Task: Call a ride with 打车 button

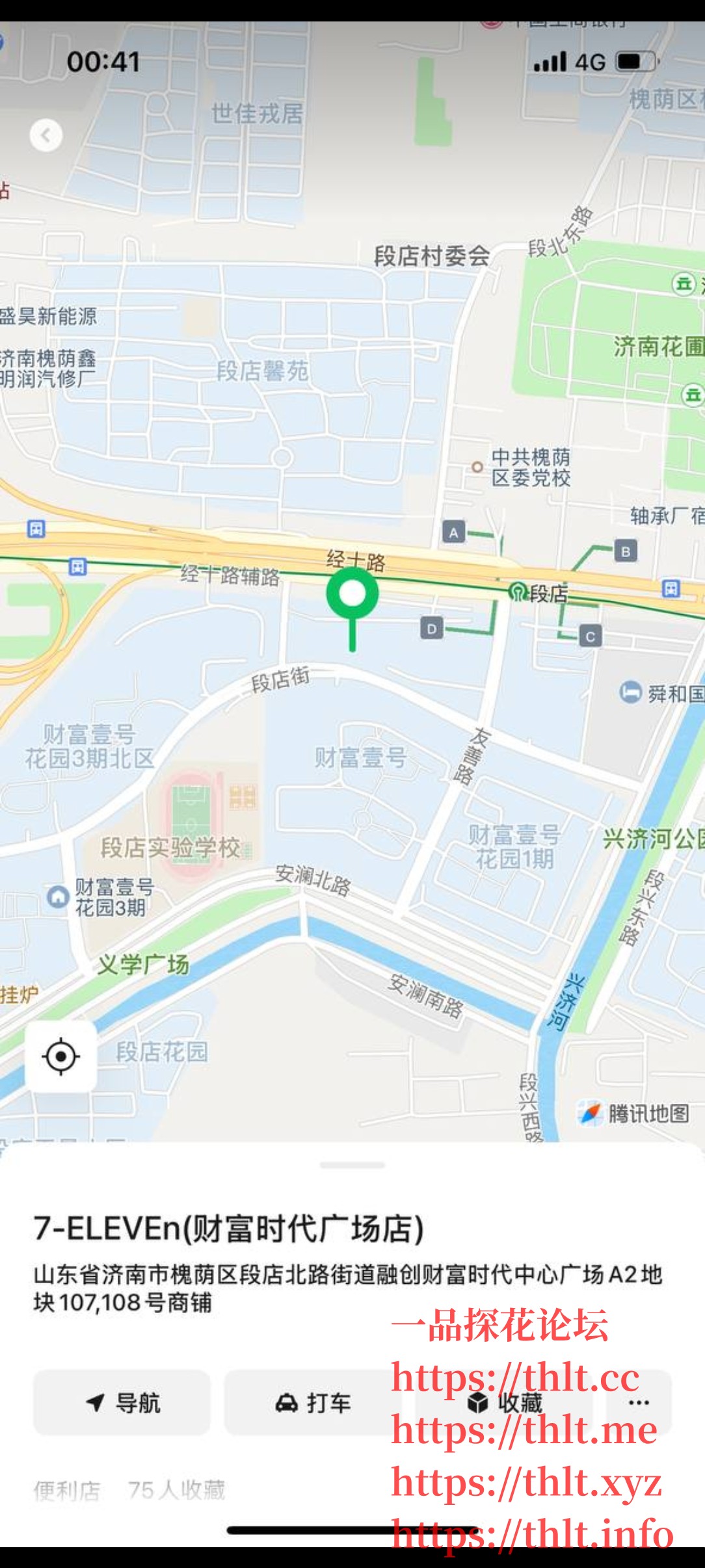Action: [313, 1402]
